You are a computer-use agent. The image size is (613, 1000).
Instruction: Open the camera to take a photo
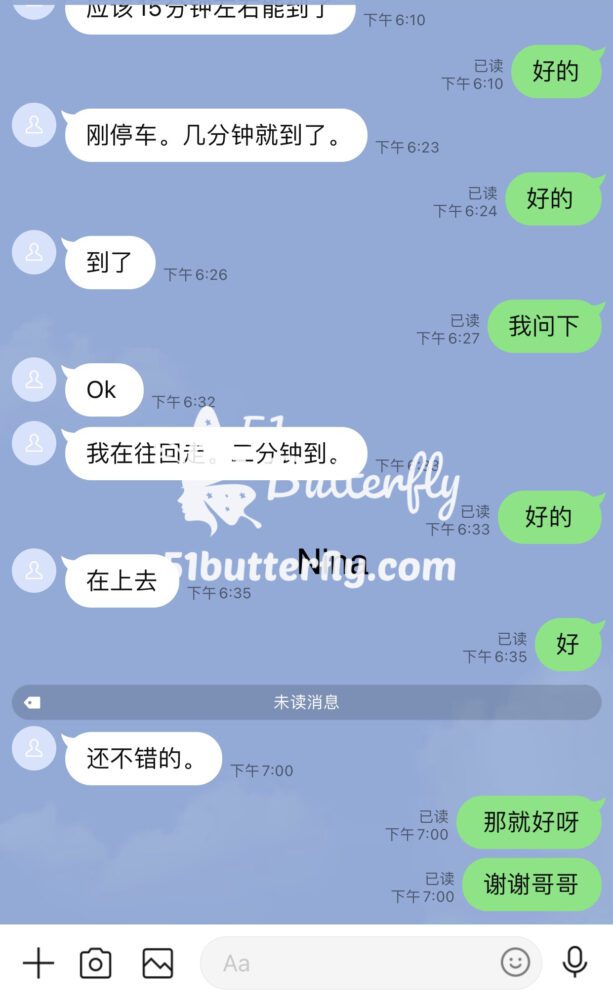pos(96,963)
